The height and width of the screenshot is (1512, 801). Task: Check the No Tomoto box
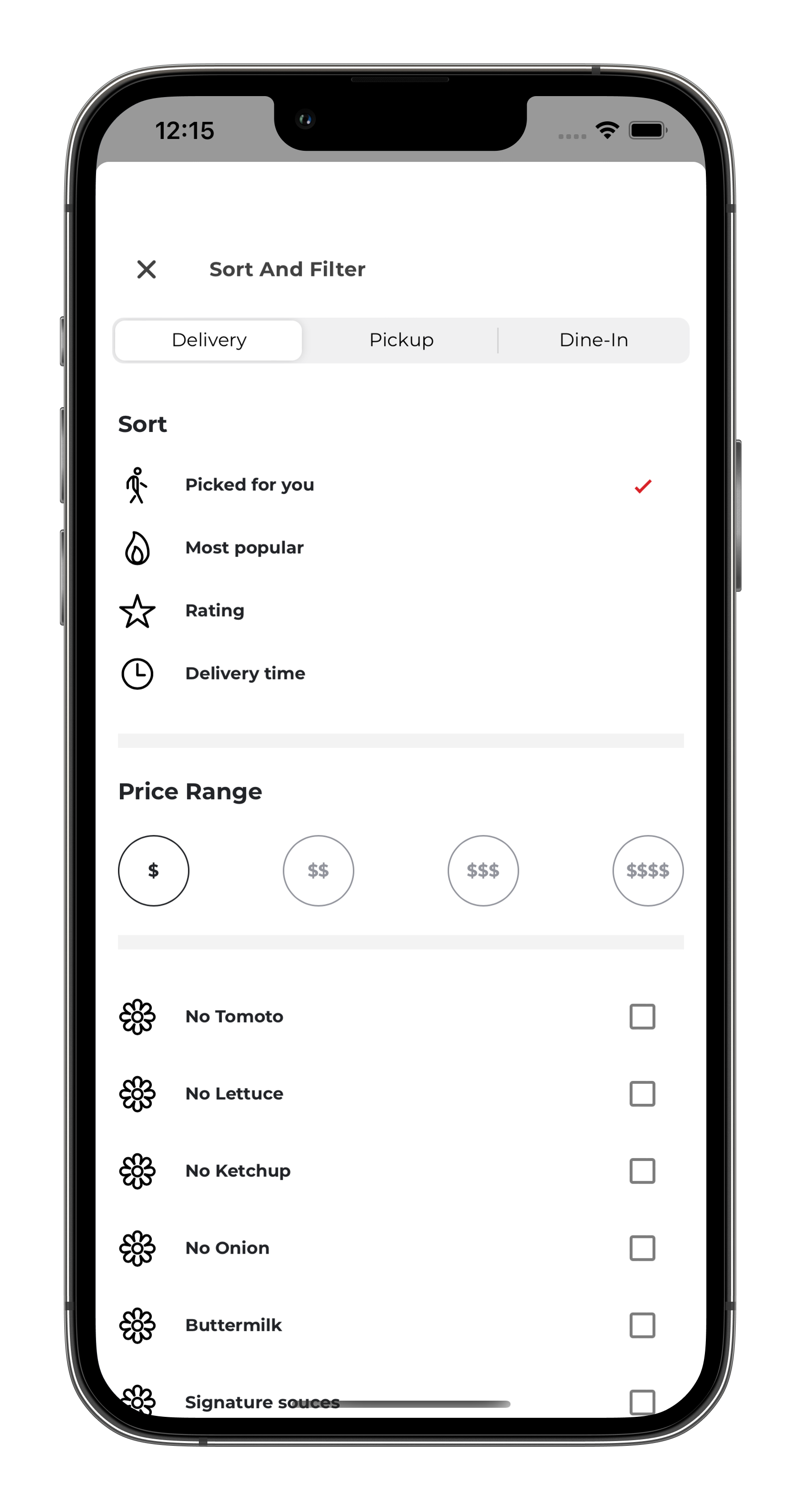(x=642, y=1017)
